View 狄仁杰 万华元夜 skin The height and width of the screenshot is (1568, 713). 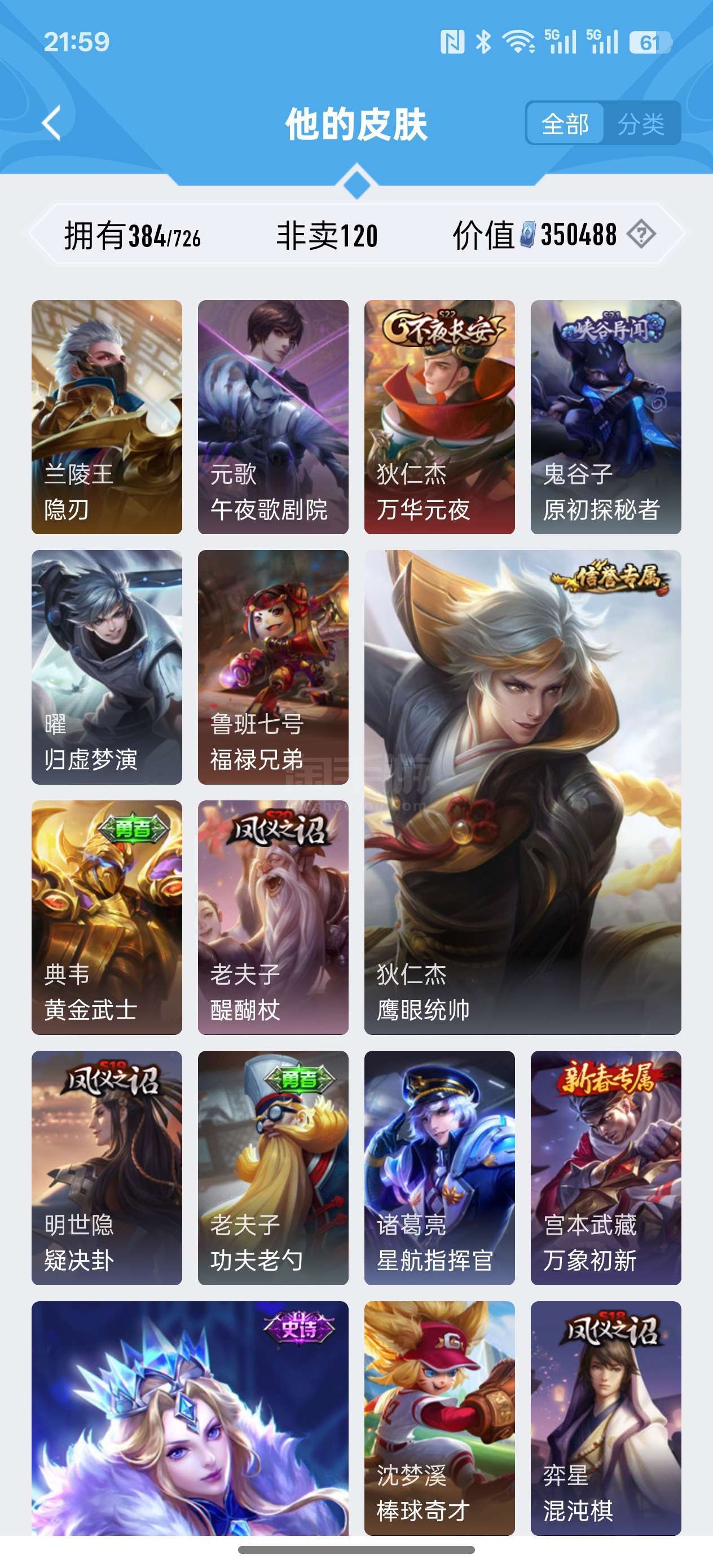439,416
